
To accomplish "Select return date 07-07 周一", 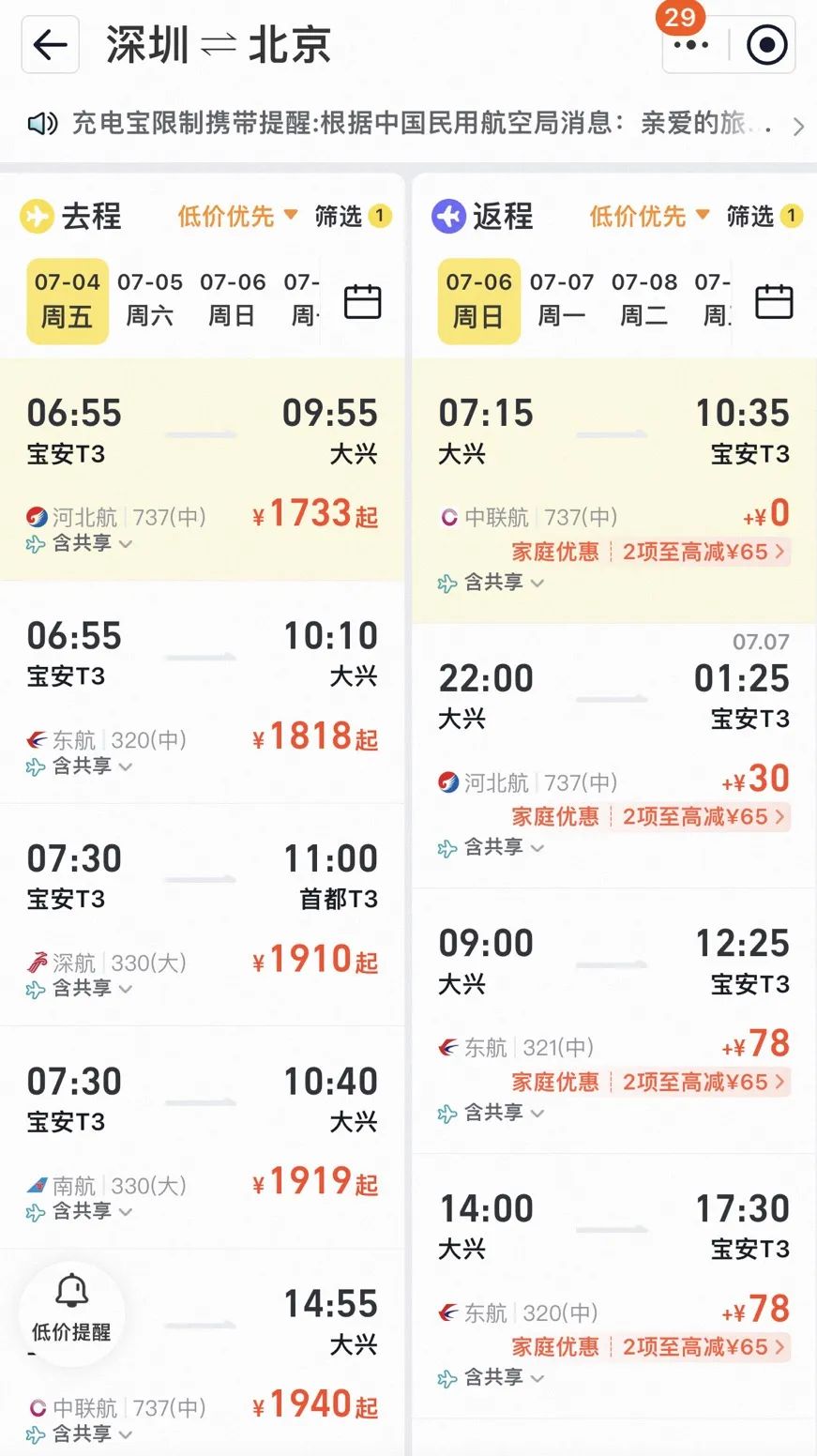I will (x=562, y=300).
